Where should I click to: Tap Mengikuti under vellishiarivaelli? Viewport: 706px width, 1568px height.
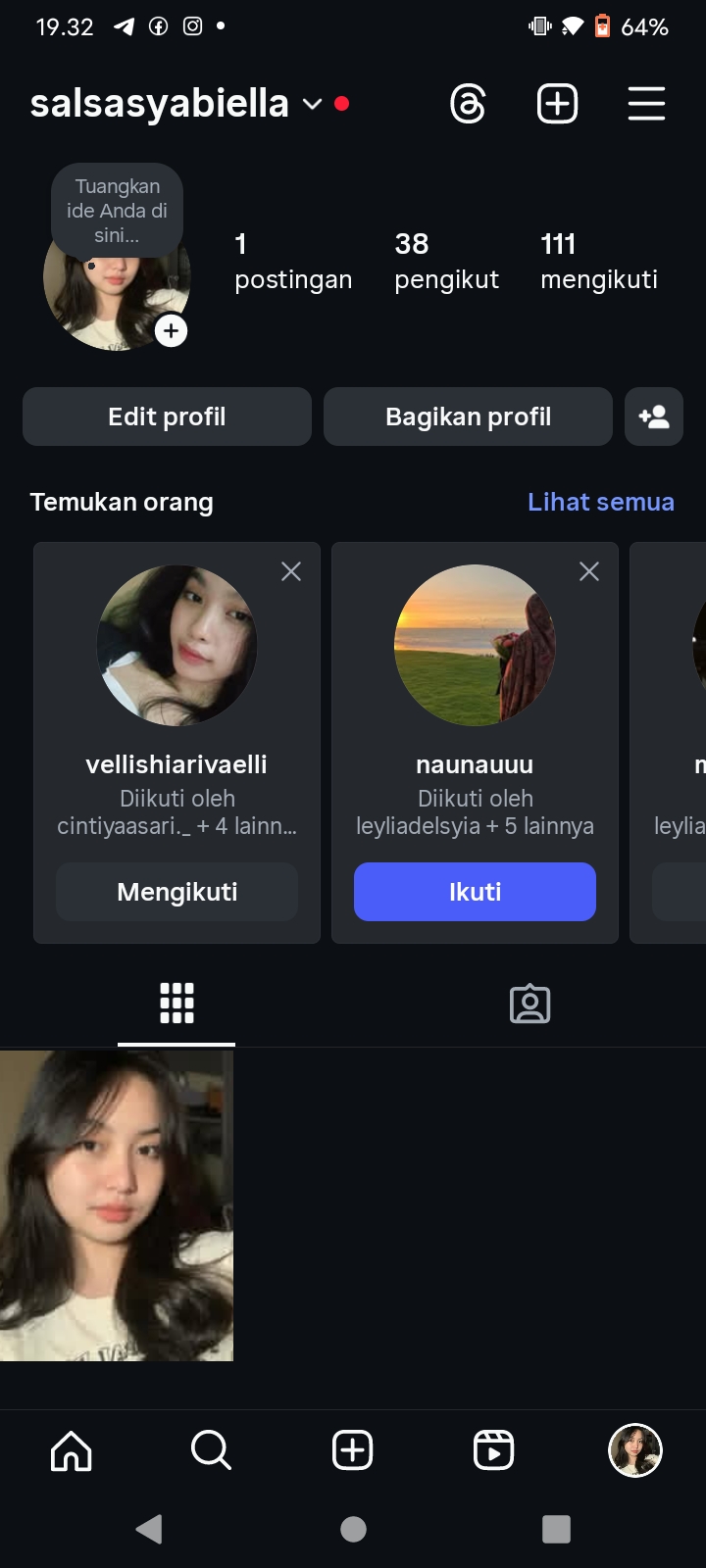[176, 892]
